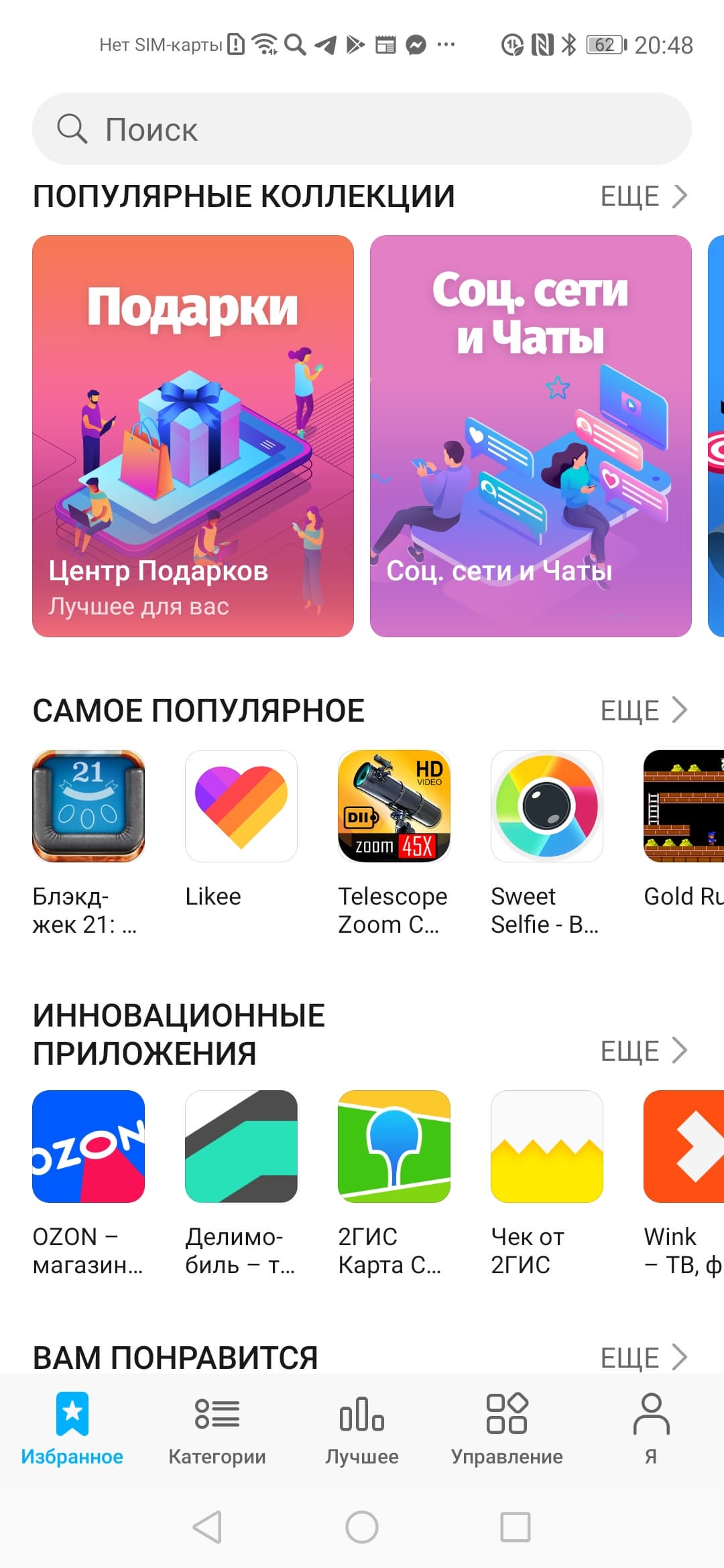
Task: See more Инновационные приложения via ЕЩЕ
Action: click(x=643, y=1051)
